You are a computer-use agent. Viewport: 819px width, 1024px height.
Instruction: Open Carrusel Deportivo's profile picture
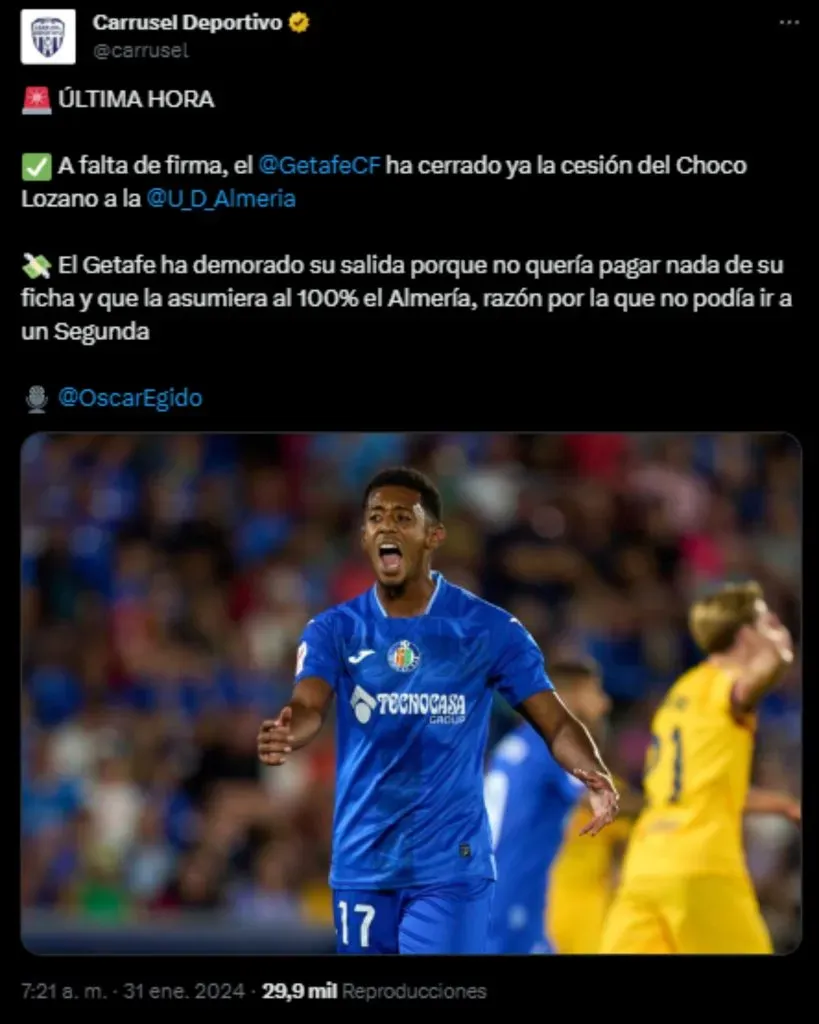pos(48,37)
